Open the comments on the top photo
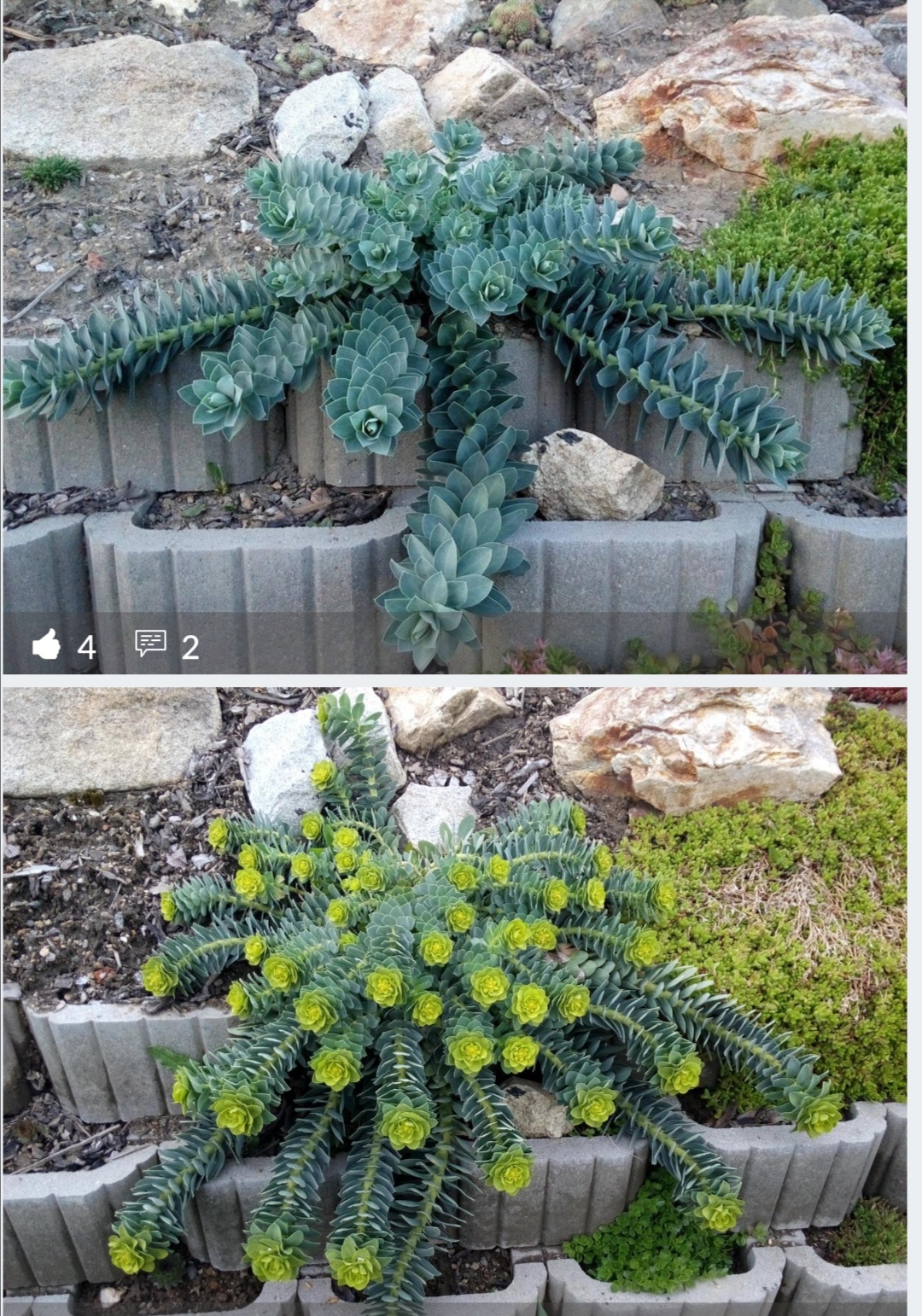Viewport: 922px width, 1316px height. click(151, 644)
